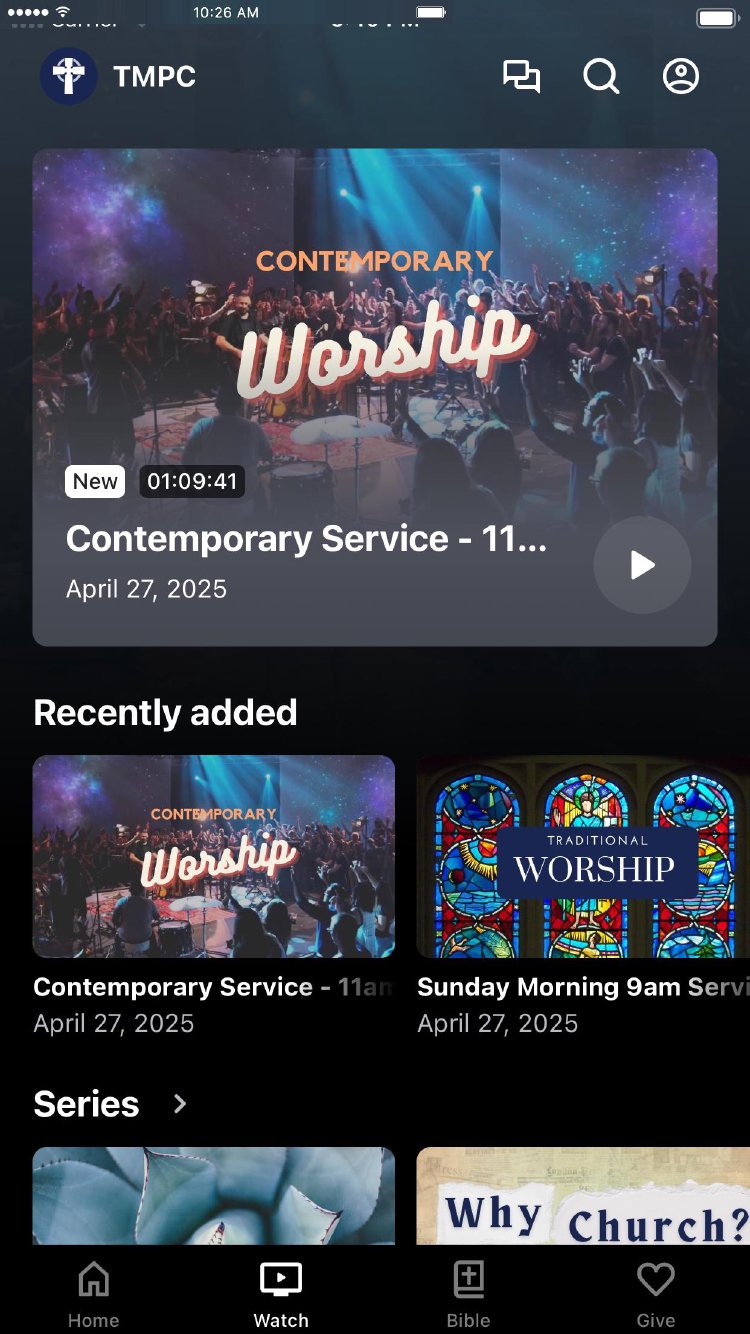Switch to the Give tab
Screen dimensions: 750x1334
tap(656, 1294)
